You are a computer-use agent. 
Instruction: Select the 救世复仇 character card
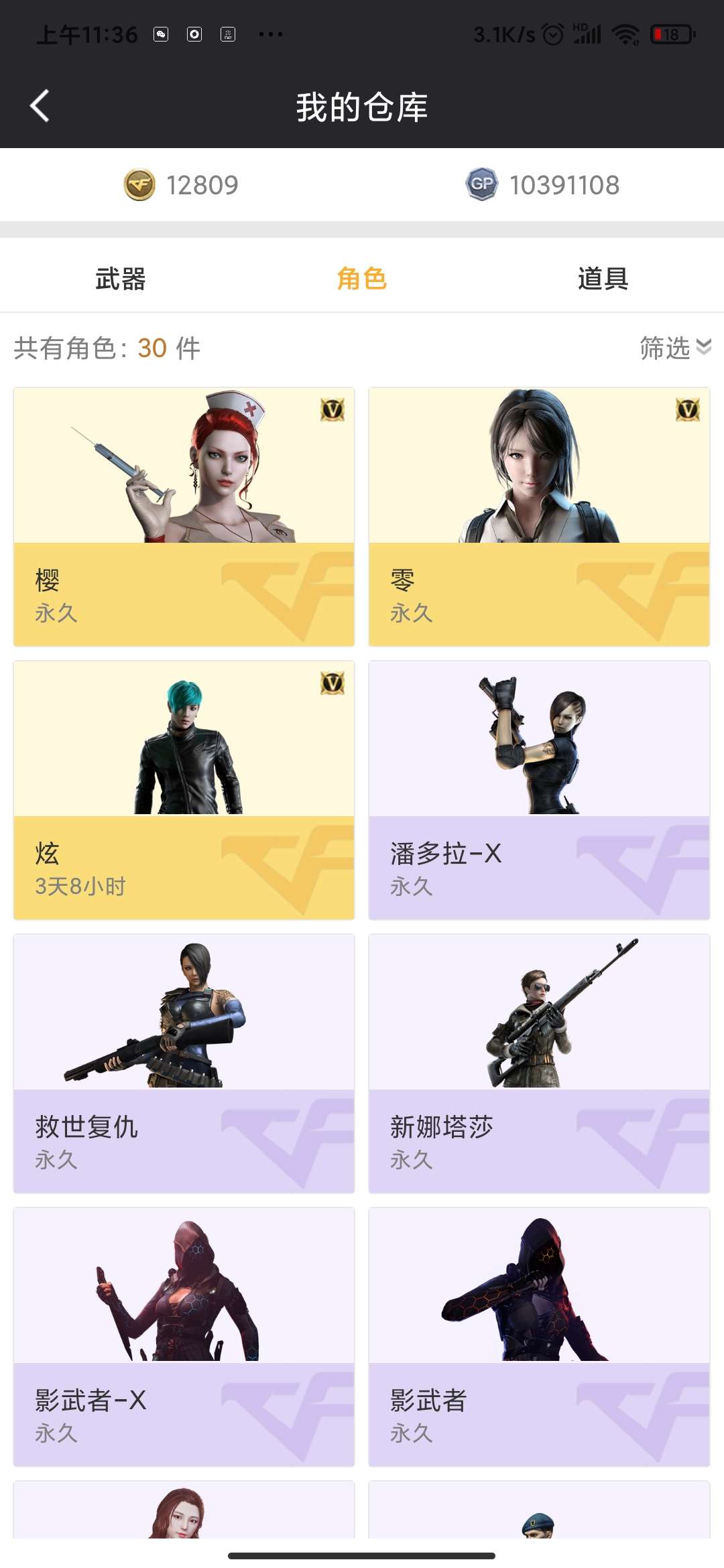click(x=184, y=1063)
